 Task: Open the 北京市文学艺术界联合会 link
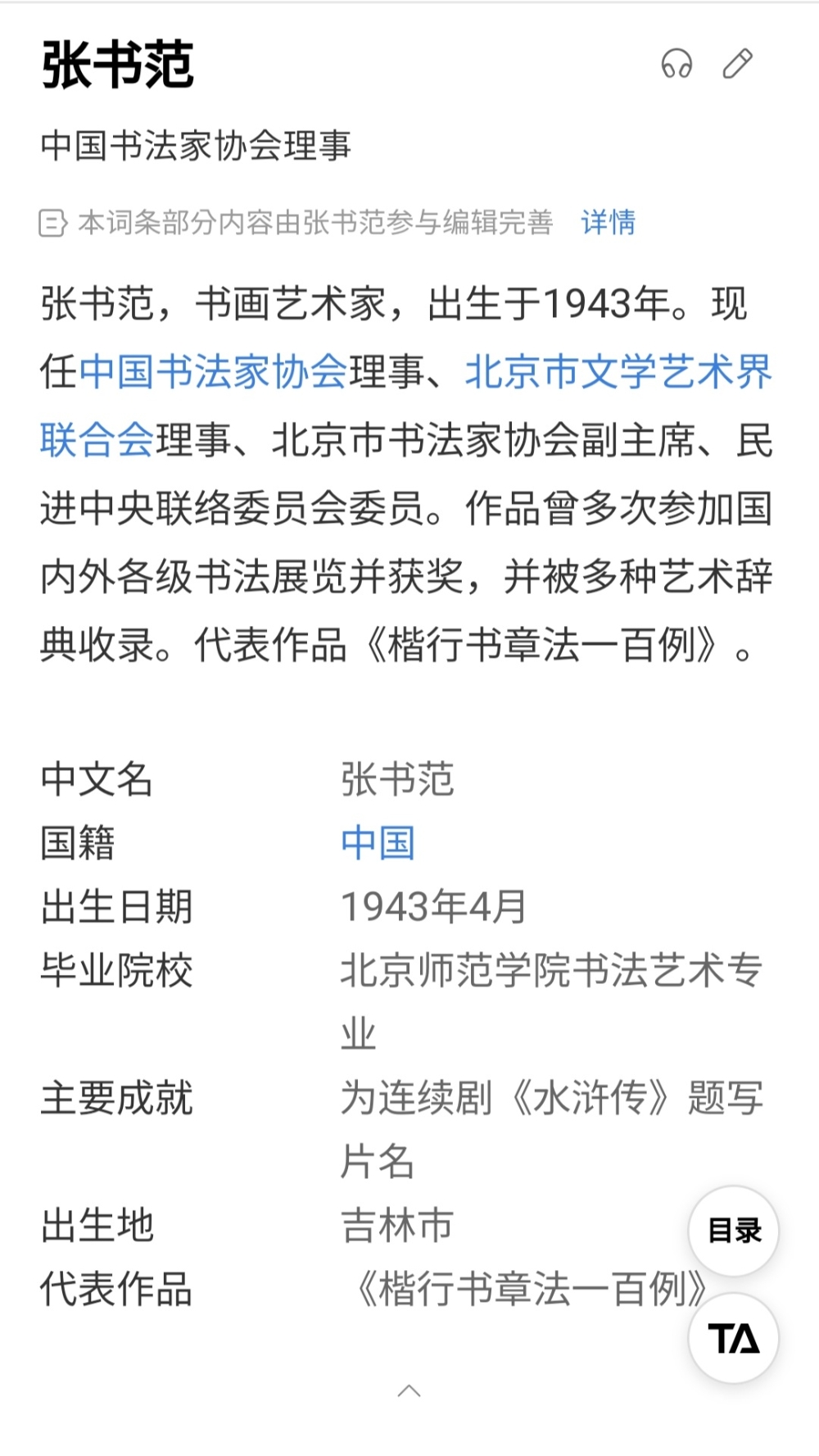click(618, 372)
